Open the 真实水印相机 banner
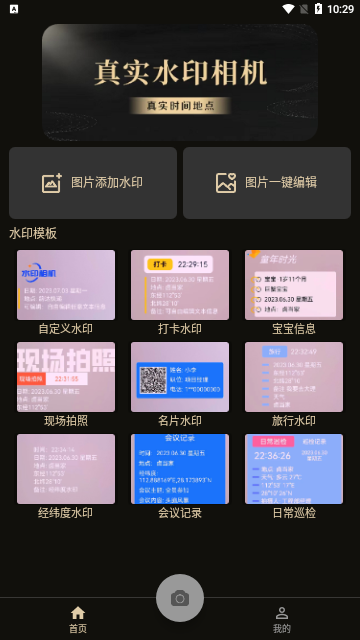Screen dimensions: 360x640 tap(180, 82)
